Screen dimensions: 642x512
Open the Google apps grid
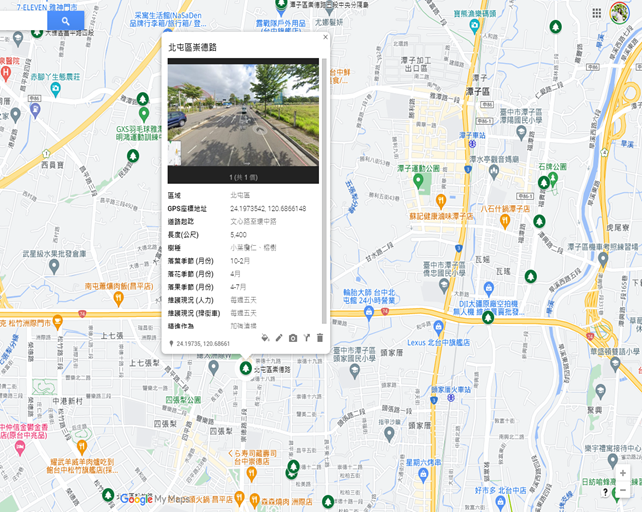(597, 12)
